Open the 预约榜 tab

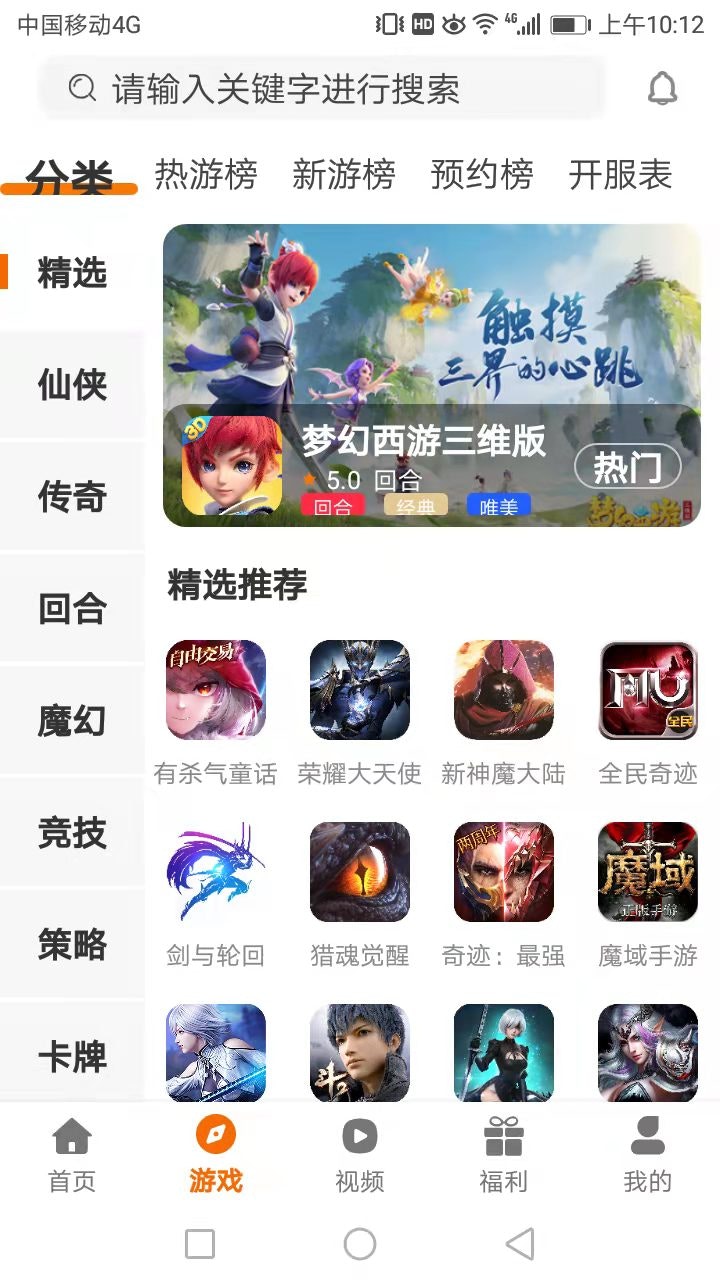(482, 175)
